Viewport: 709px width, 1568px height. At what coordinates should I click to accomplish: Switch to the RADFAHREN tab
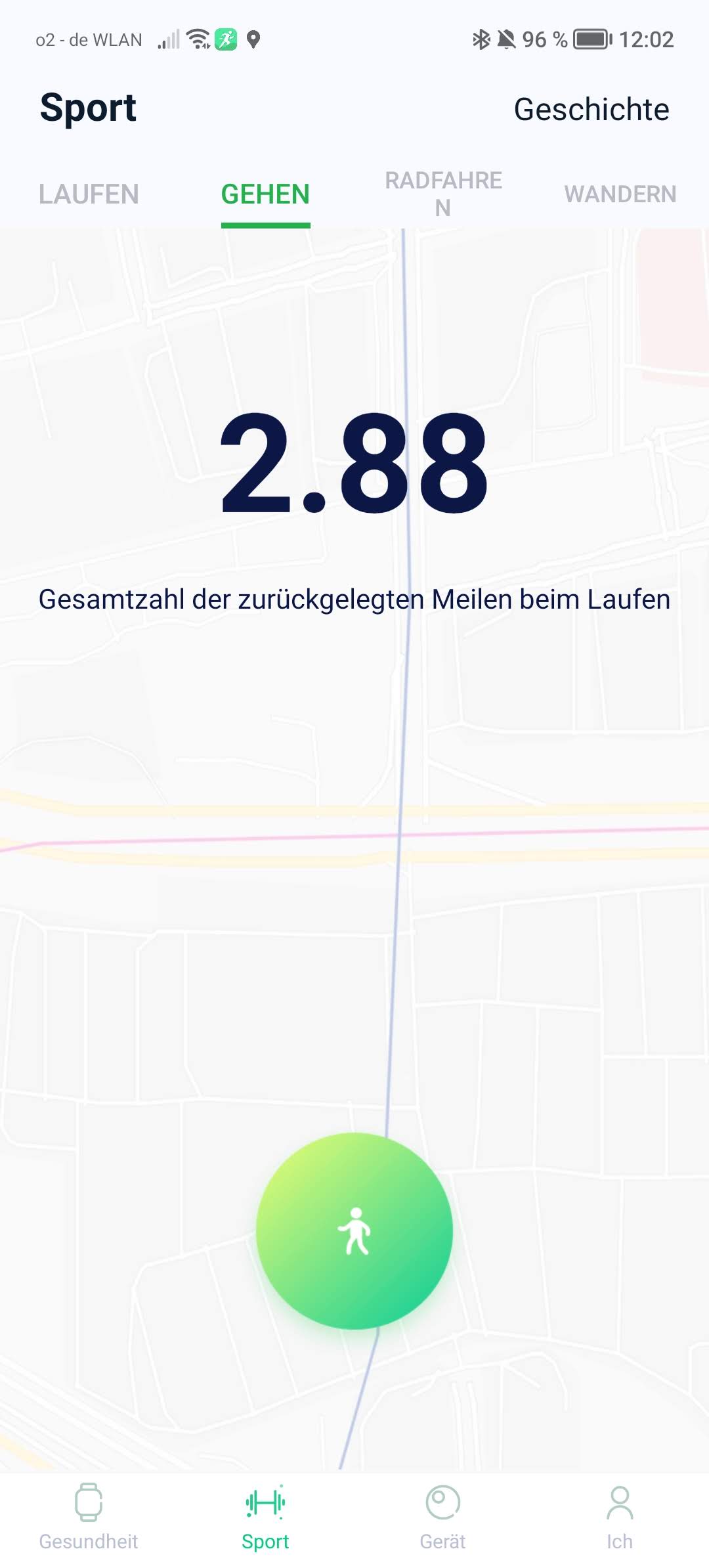point(443,194)
